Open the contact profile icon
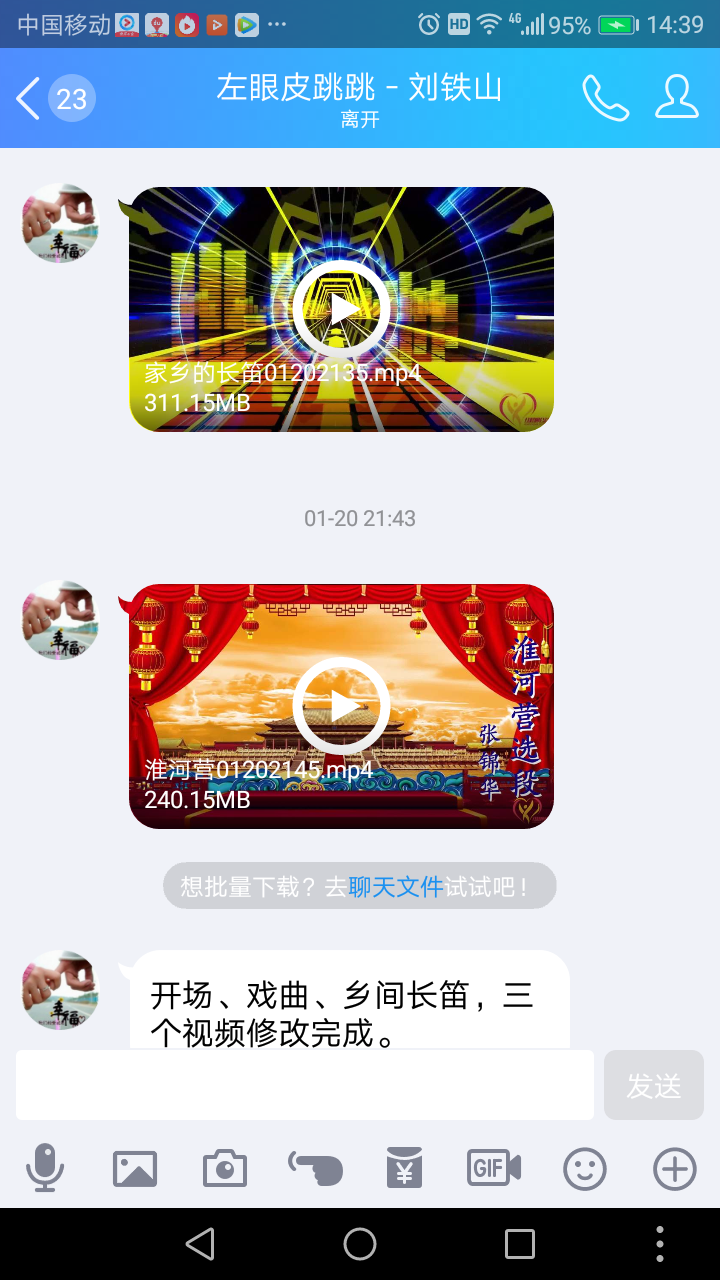 [677, 97]
